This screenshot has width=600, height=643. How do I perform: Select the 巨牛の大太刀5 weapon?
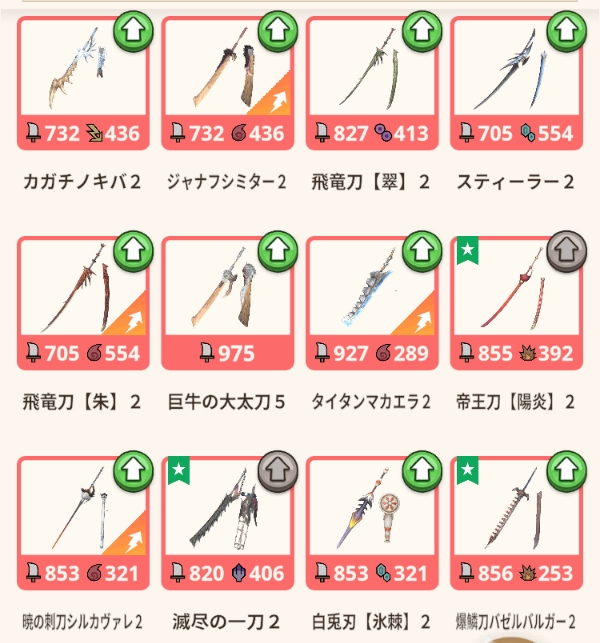[x=227, y=302]
